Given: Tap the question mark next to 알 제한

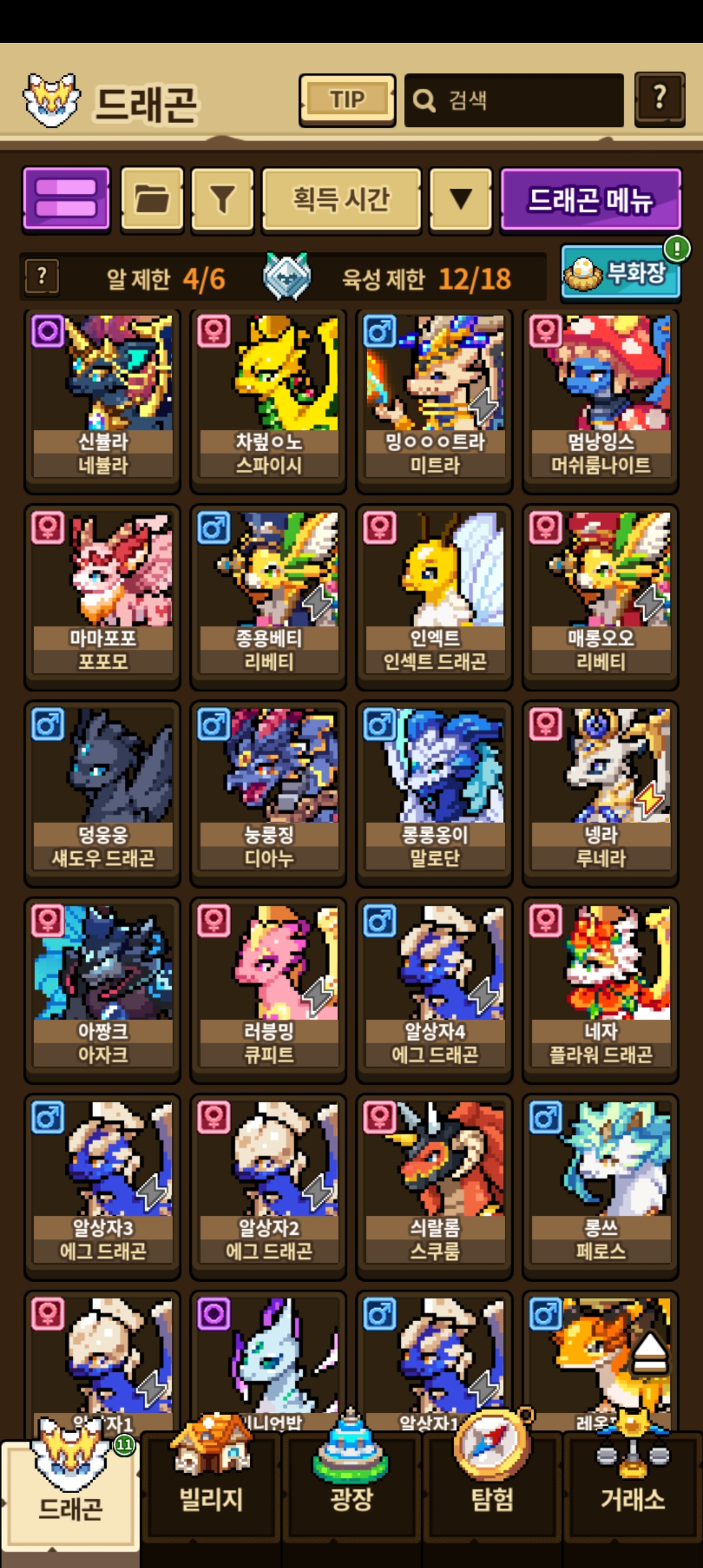Looking at the screenshot, I should click(42, 277).
